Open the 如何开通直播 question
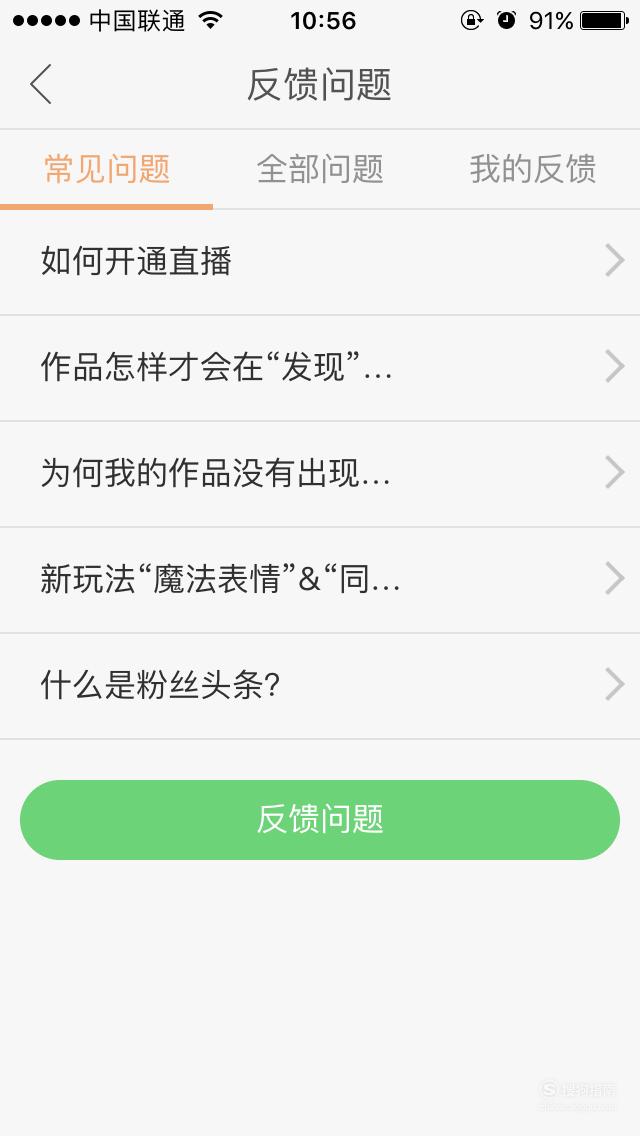The height and width of the screenshot is (1136, 640). pos(320,262)
